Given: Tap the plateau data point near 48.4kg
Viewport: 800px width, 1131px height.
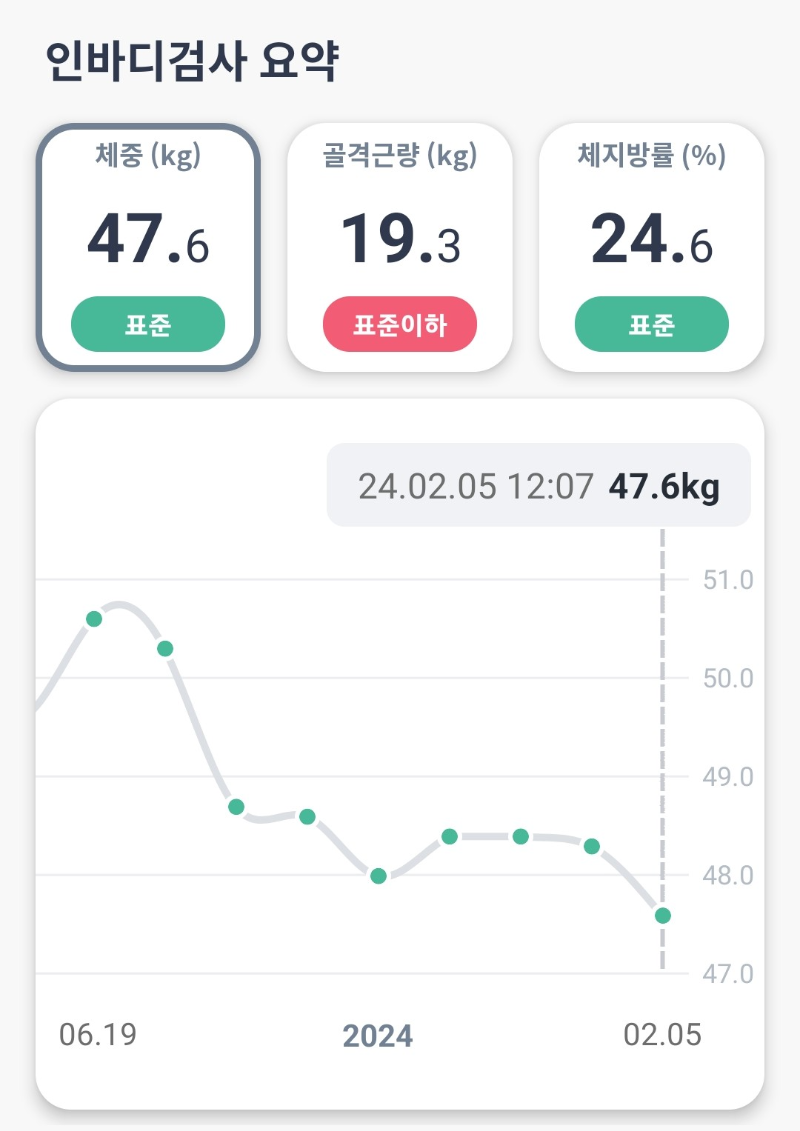Looking at the screenshot, I should (452, 837).
